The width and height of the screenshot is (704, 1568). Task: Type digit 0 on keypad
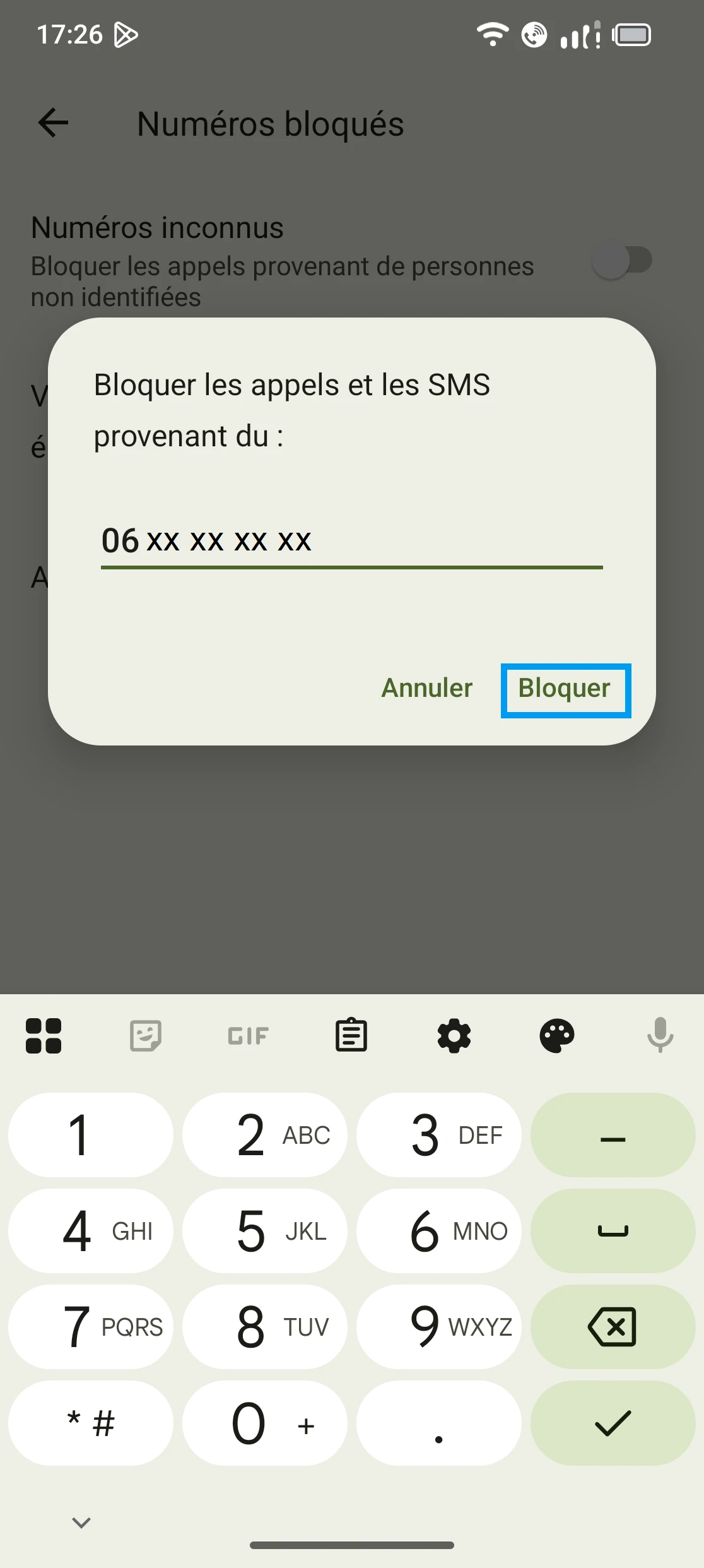click(264, 1423)
